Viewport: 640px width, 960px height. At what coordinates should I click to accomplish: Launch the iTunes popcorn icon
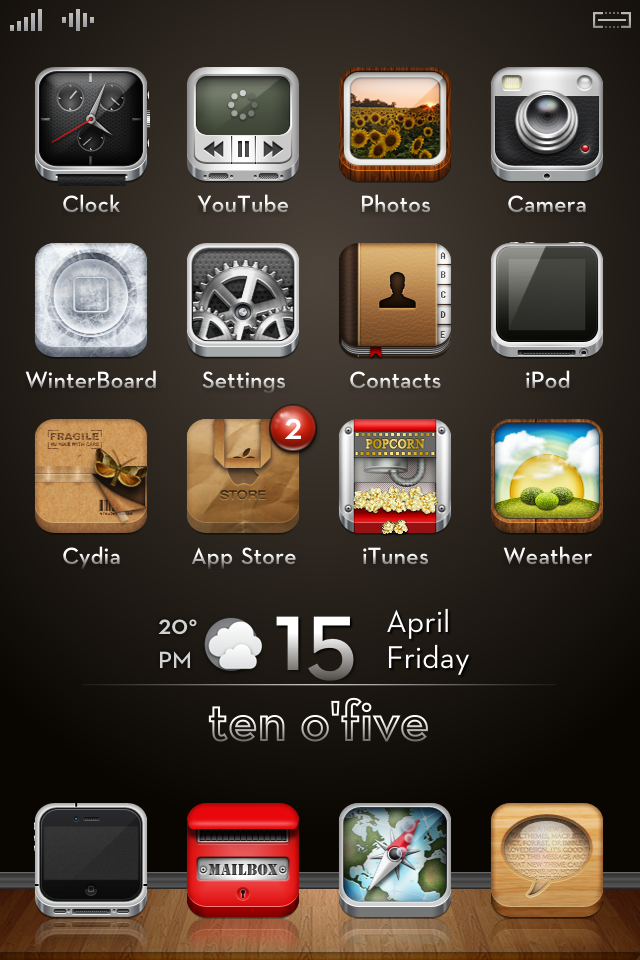point(395,476)
